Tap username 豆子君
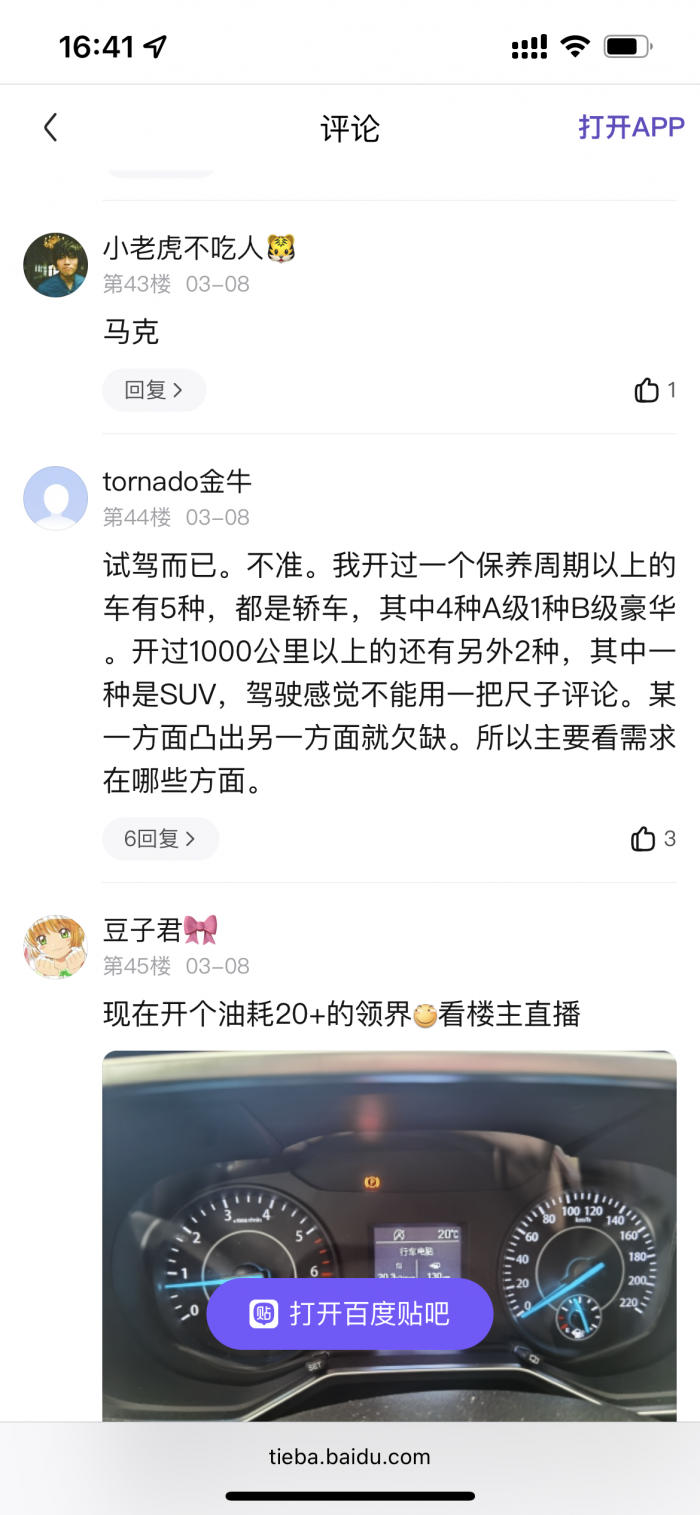Viewport: 700px width, 1515px height. point(143,930)
